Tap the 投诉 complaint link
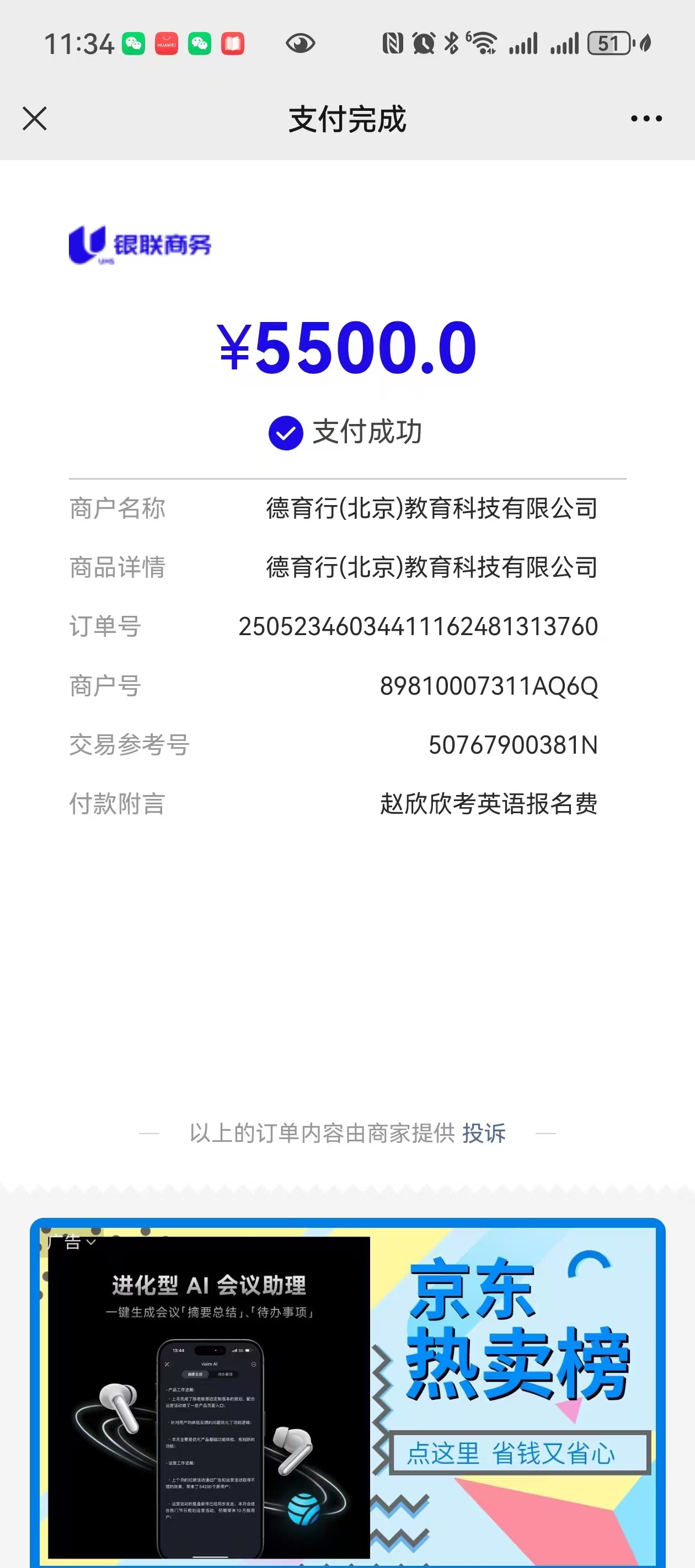 tap(484, 1134)
